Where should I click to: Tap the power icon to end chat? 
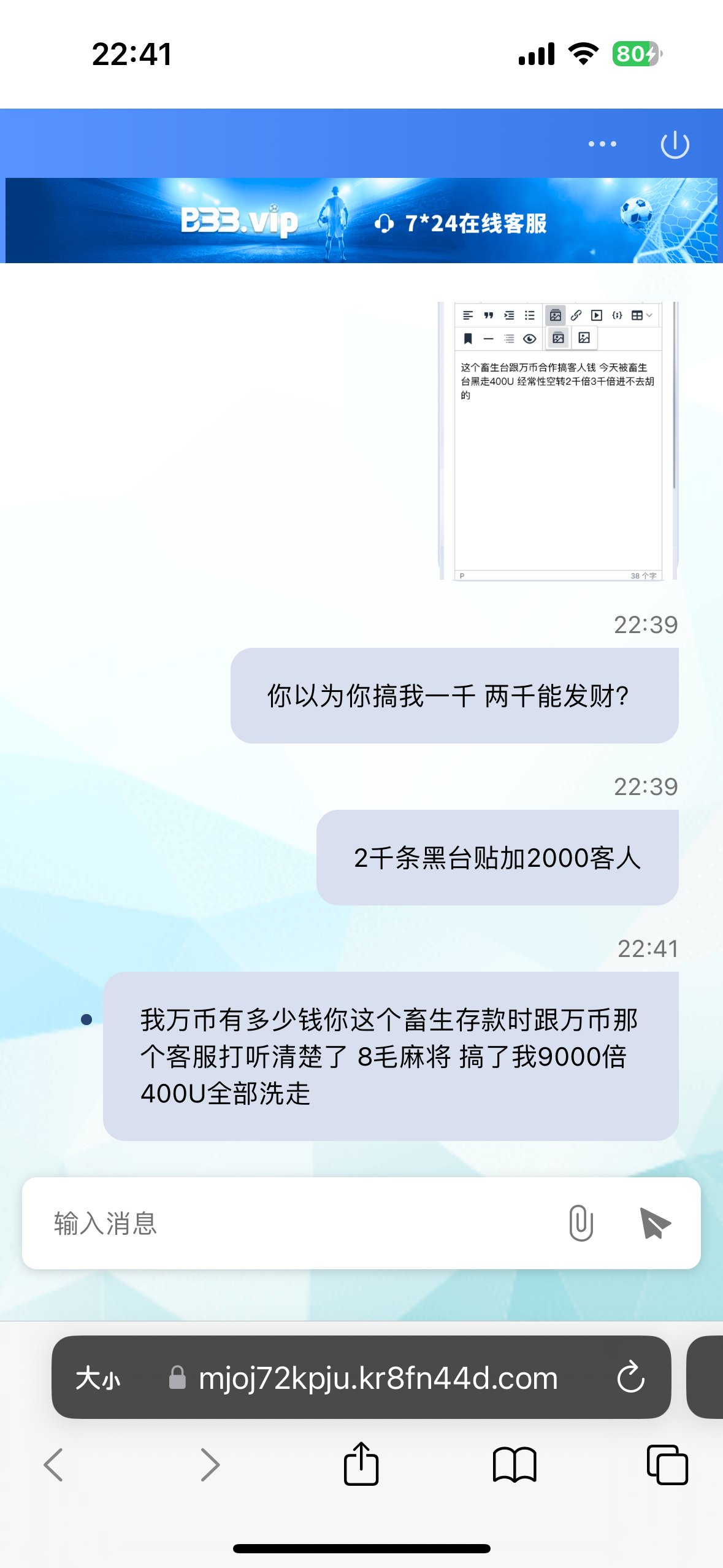(675, 144)
